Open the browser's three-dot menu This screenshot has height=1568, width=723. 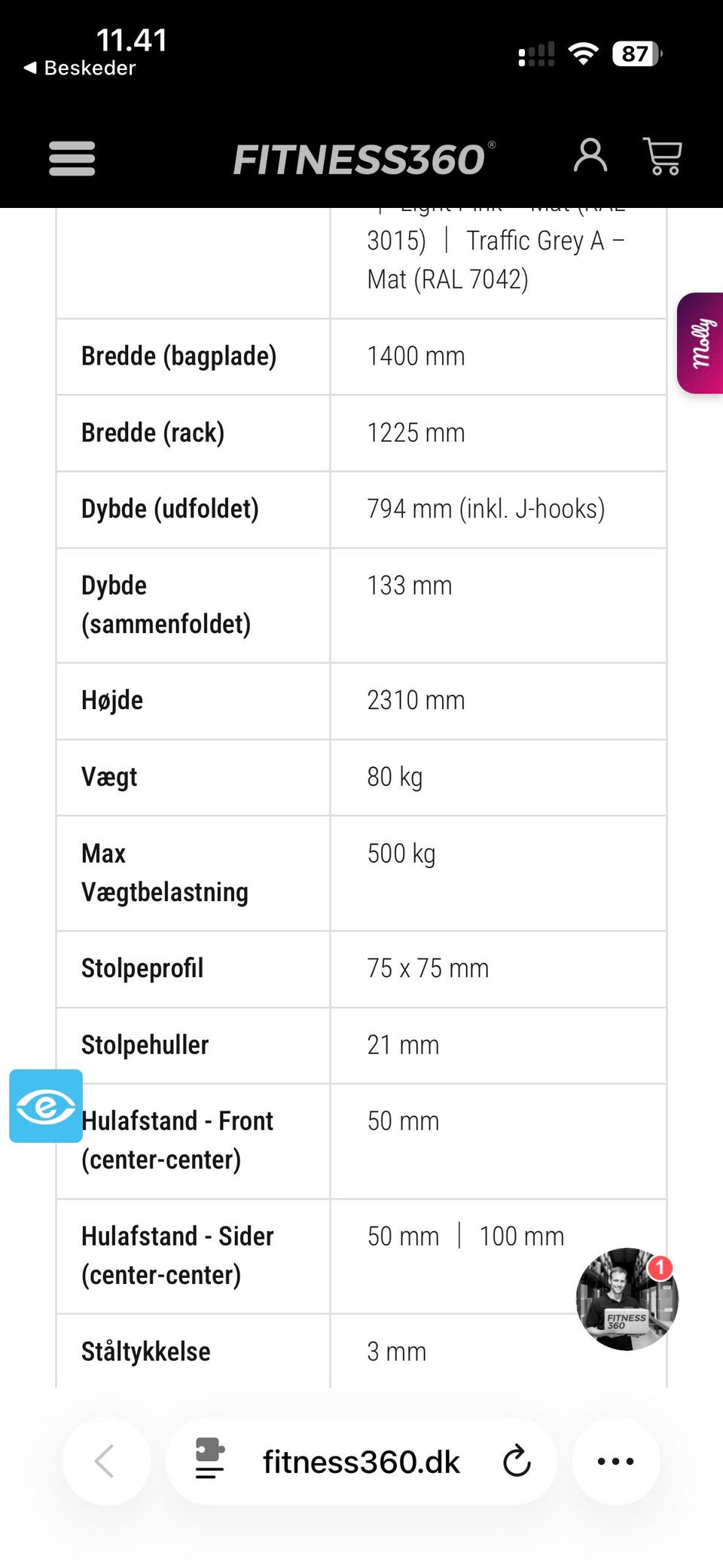(616, 1462)
